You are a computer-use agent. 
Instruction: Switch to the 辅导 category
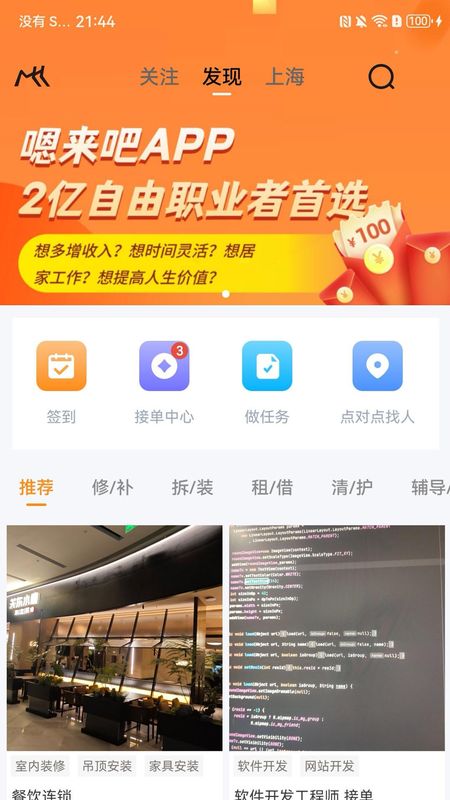tap(430, 487)
